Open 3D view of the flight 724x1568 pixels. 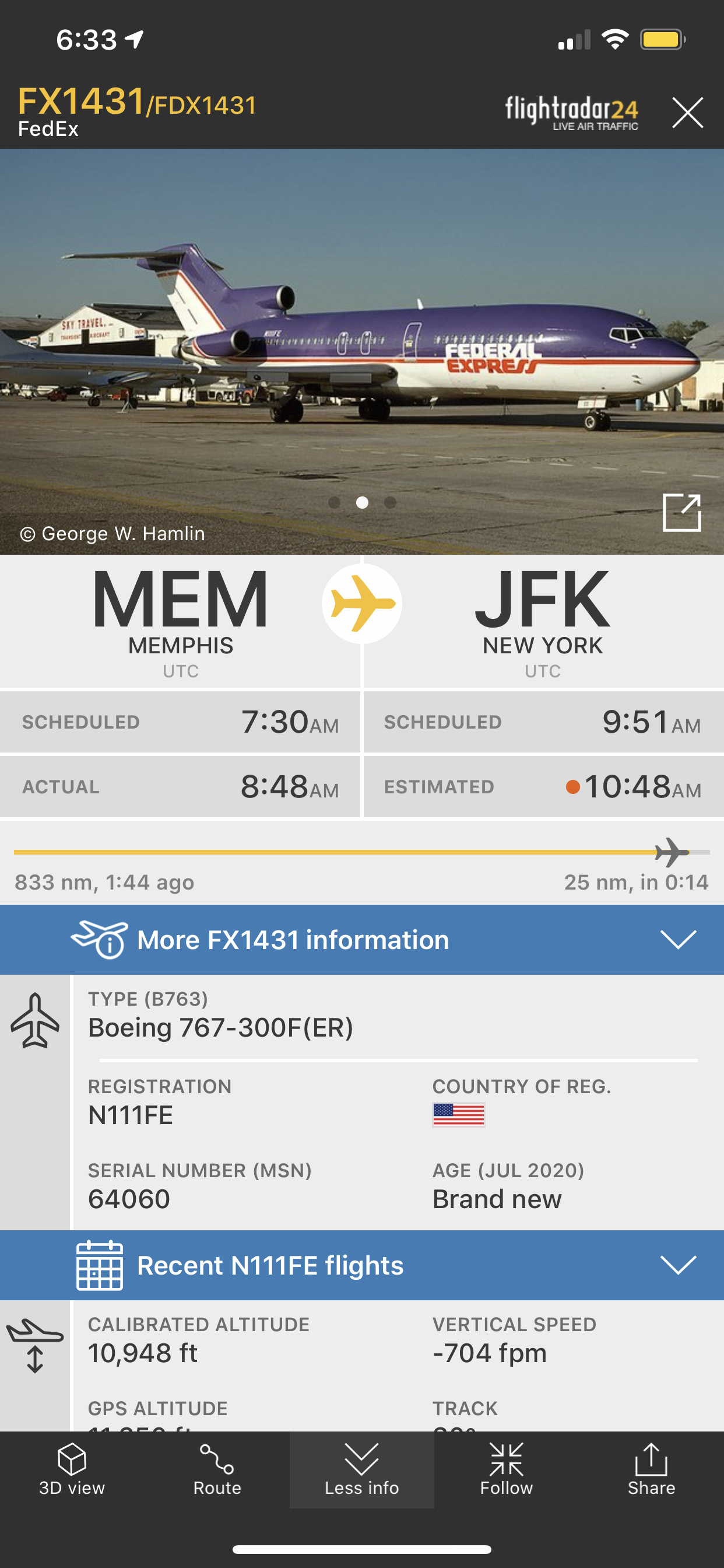tap(72, 1469)
